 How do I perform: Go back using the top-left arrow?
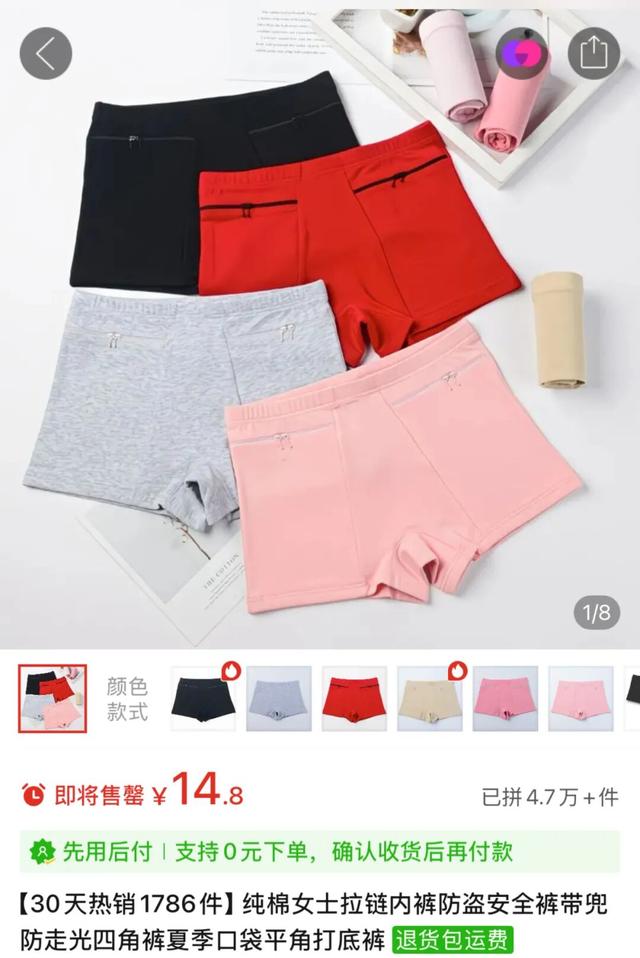46,53
